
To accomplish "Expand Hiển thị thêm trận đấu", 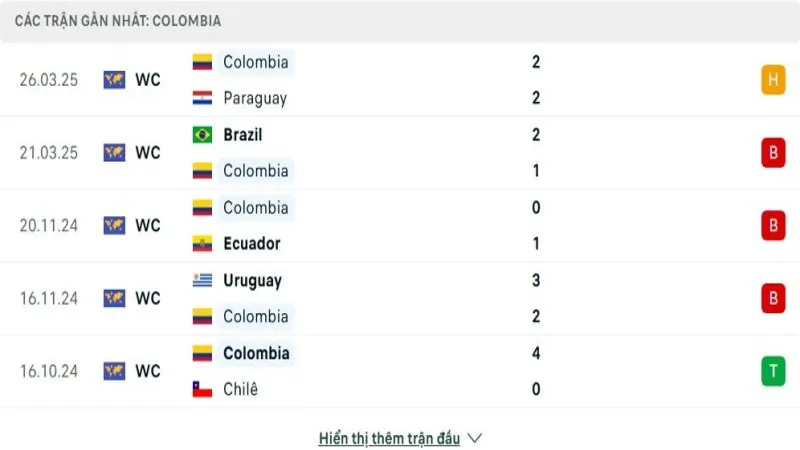I will (x=400, y=438).
